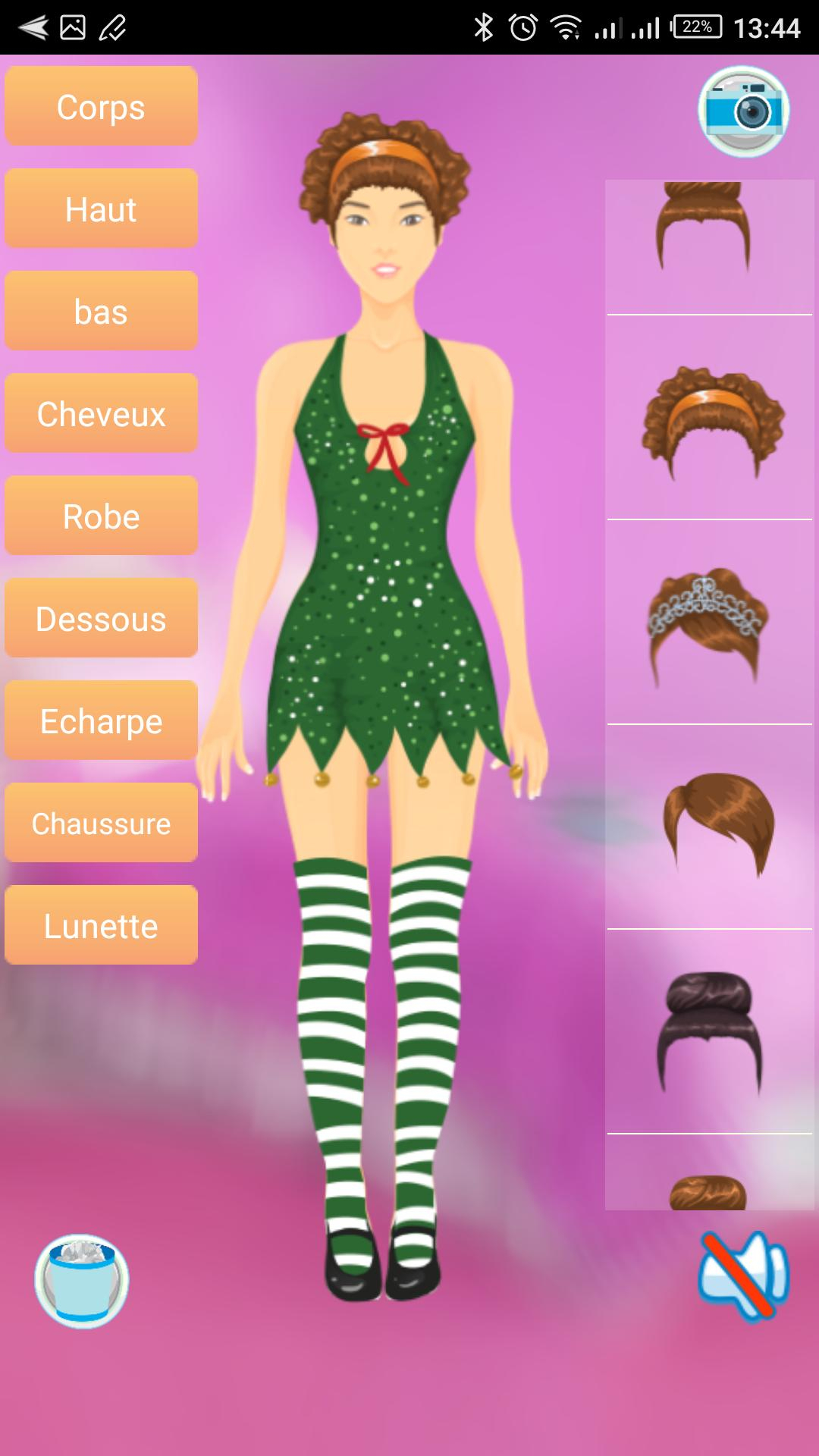Choose the Cheveux category

(x=101, y=413)
